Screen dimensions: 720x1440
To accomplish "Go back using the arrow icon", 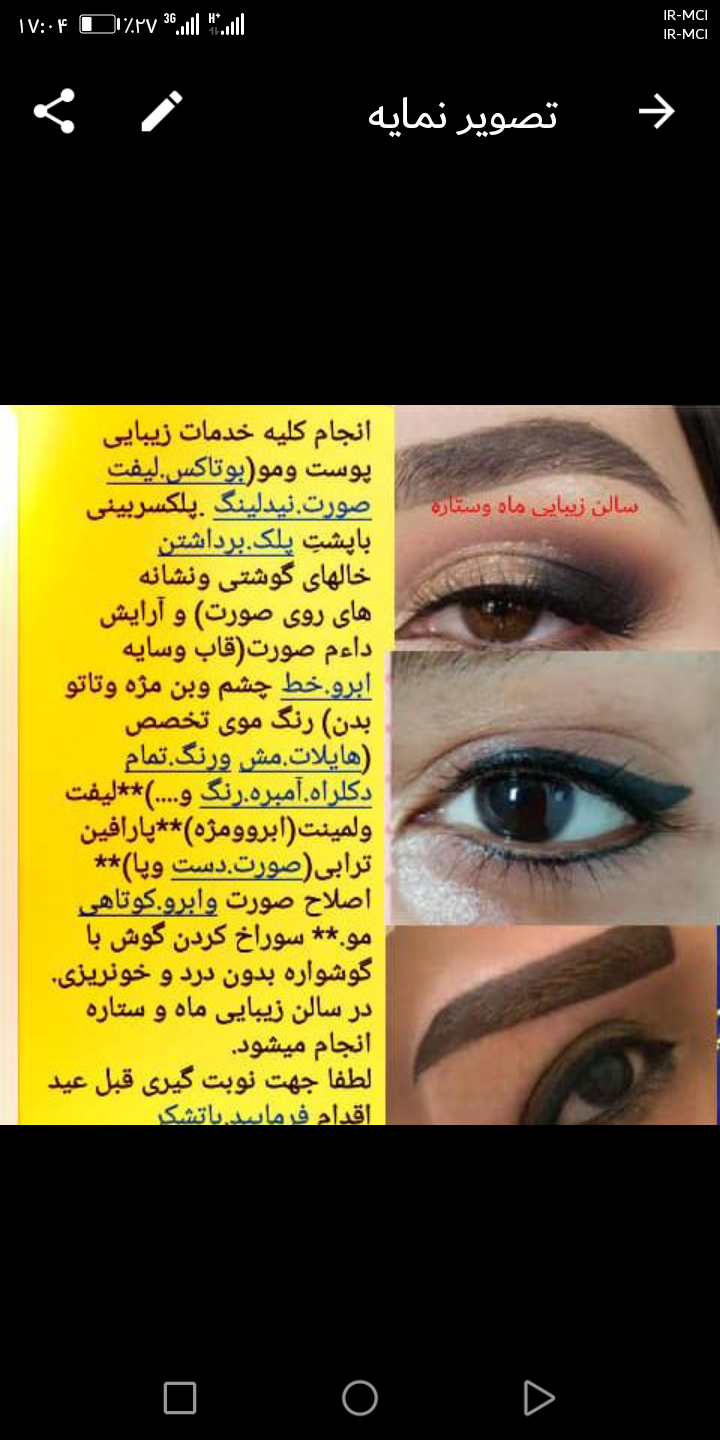I will [657, 111].
